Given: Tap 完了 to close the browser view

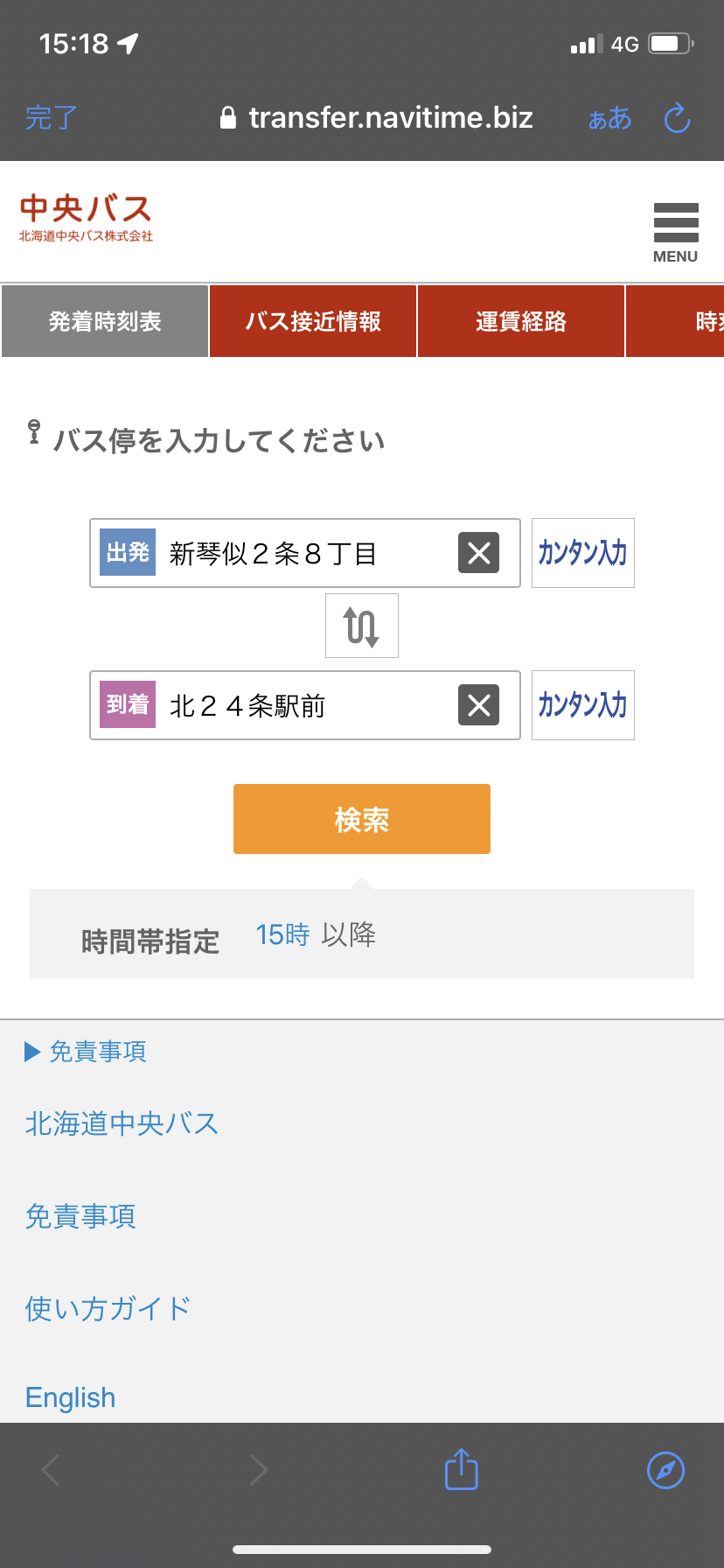Looking at the screenshot, I should tap(52, 118).
